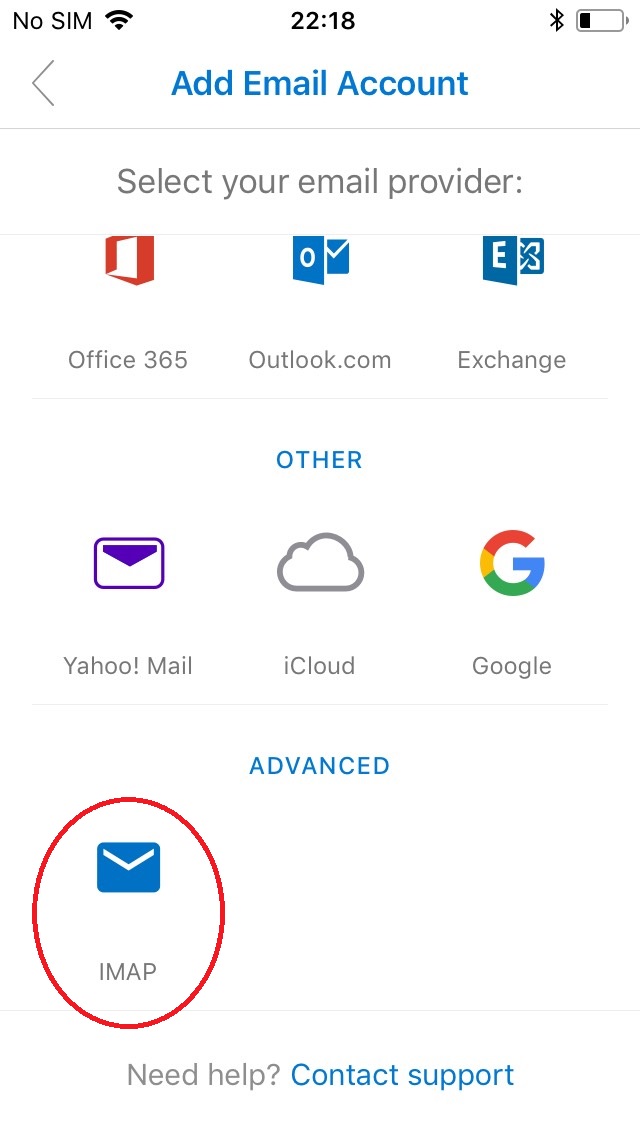The width and height of the screenshot is (640, 1136).
Task: Go back from Add Email Account
Action: tap(43, 84)
